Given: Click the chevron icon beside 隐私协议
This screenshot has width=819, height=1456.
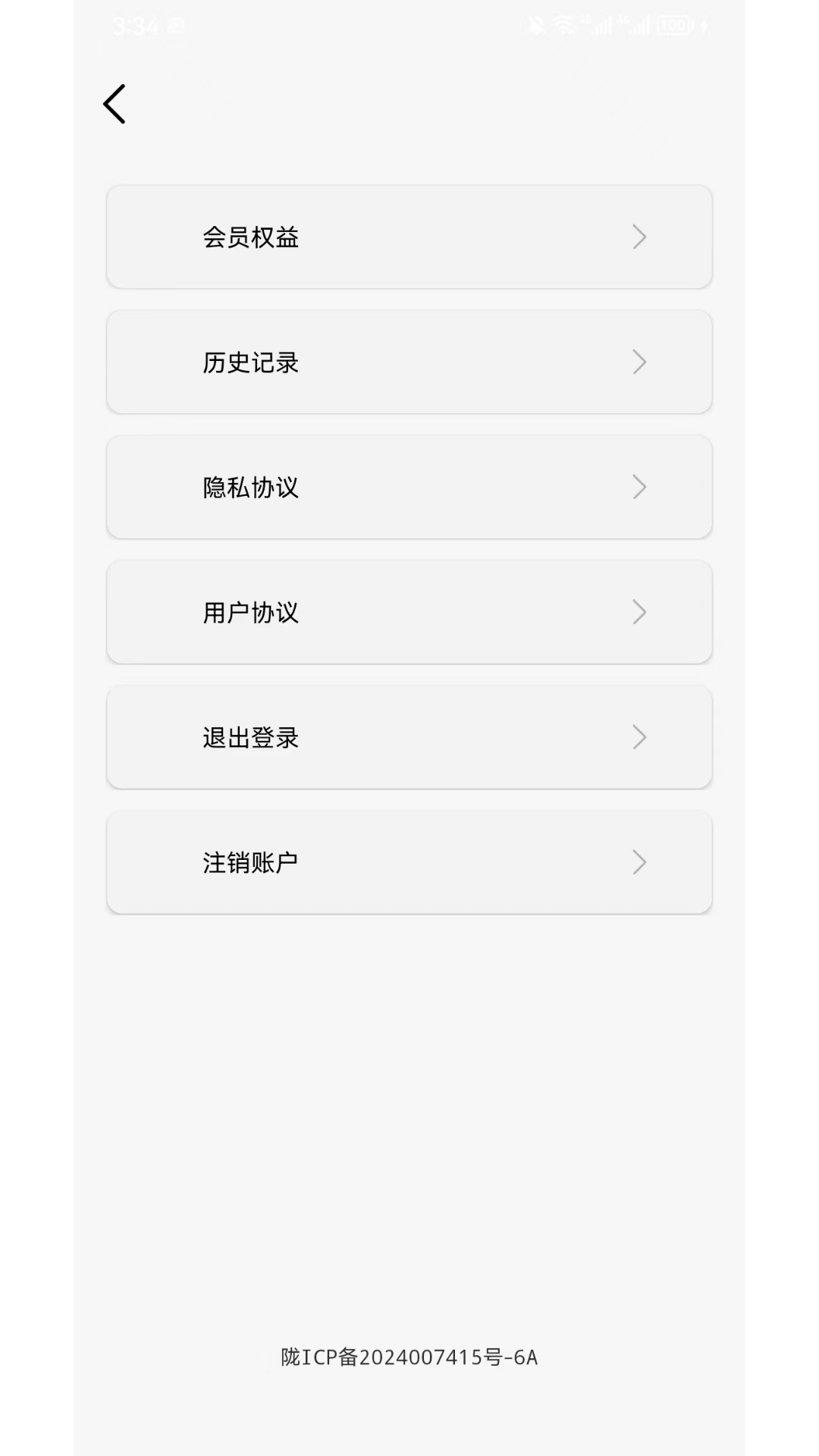Looking at the screenshot, I should [x=639, y=488].
